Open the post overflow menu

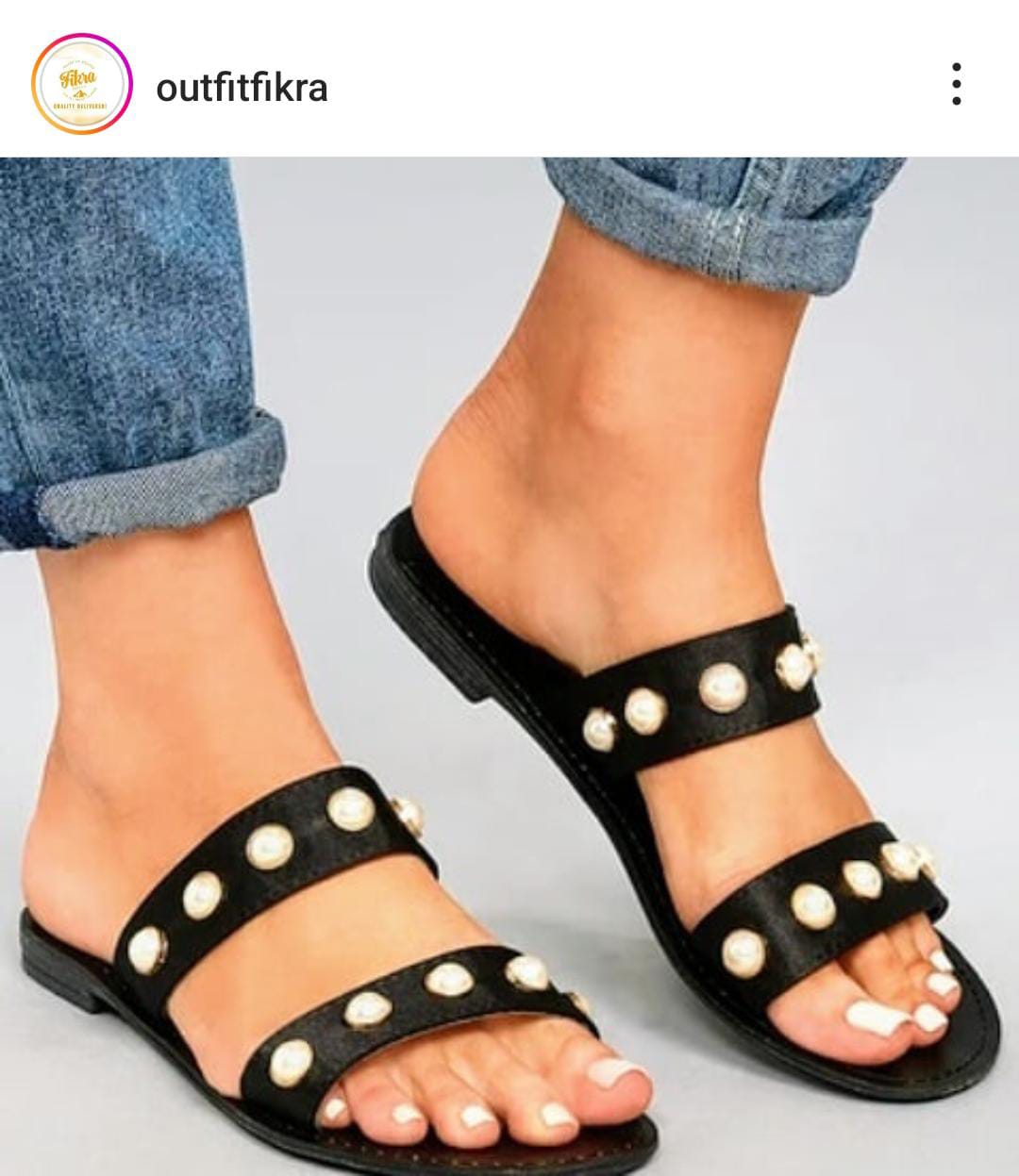click(x=956, y=85)
